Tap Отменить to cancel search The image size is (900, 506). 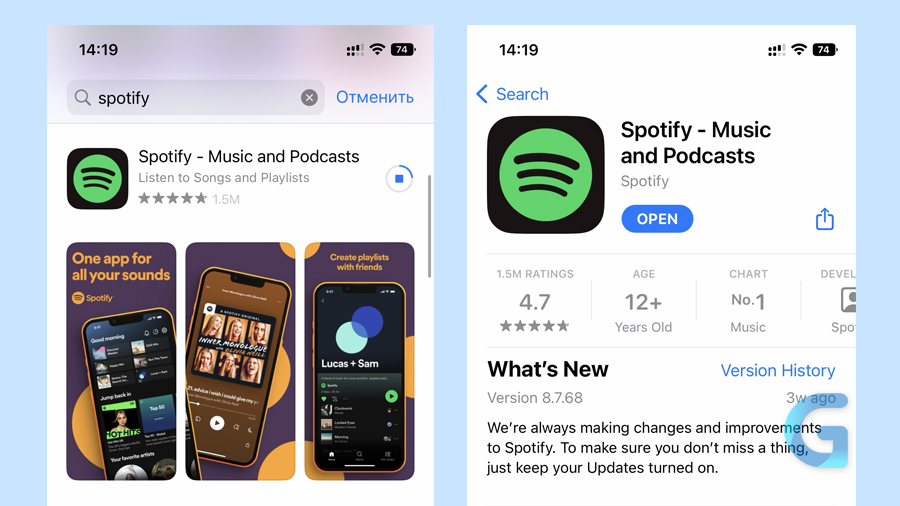[375, 97]
